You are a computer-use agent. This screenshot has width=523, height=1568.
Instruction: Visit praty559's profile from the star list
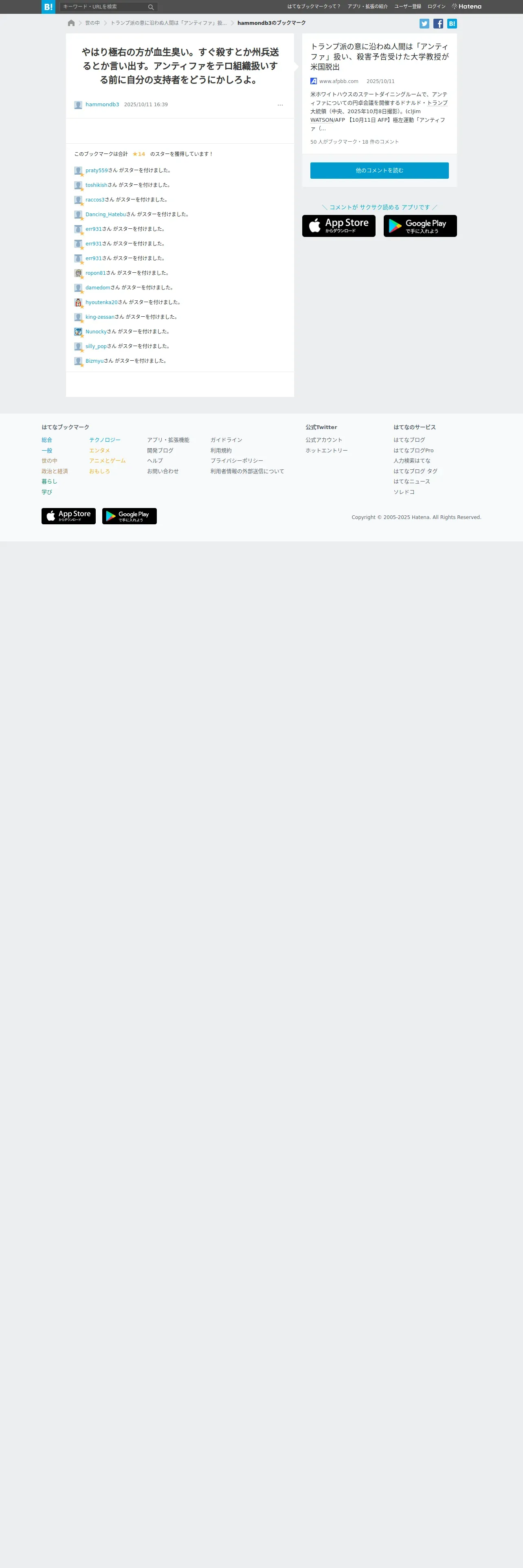click(96, 171)
